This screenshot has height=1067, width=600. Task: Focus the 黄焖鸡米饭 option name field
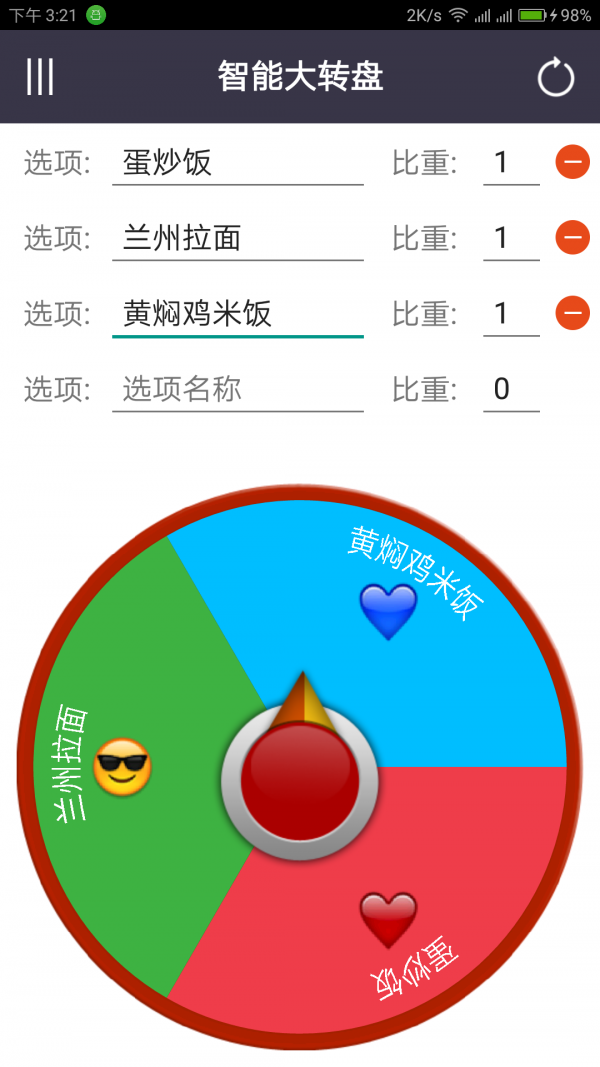pos(237,314)
